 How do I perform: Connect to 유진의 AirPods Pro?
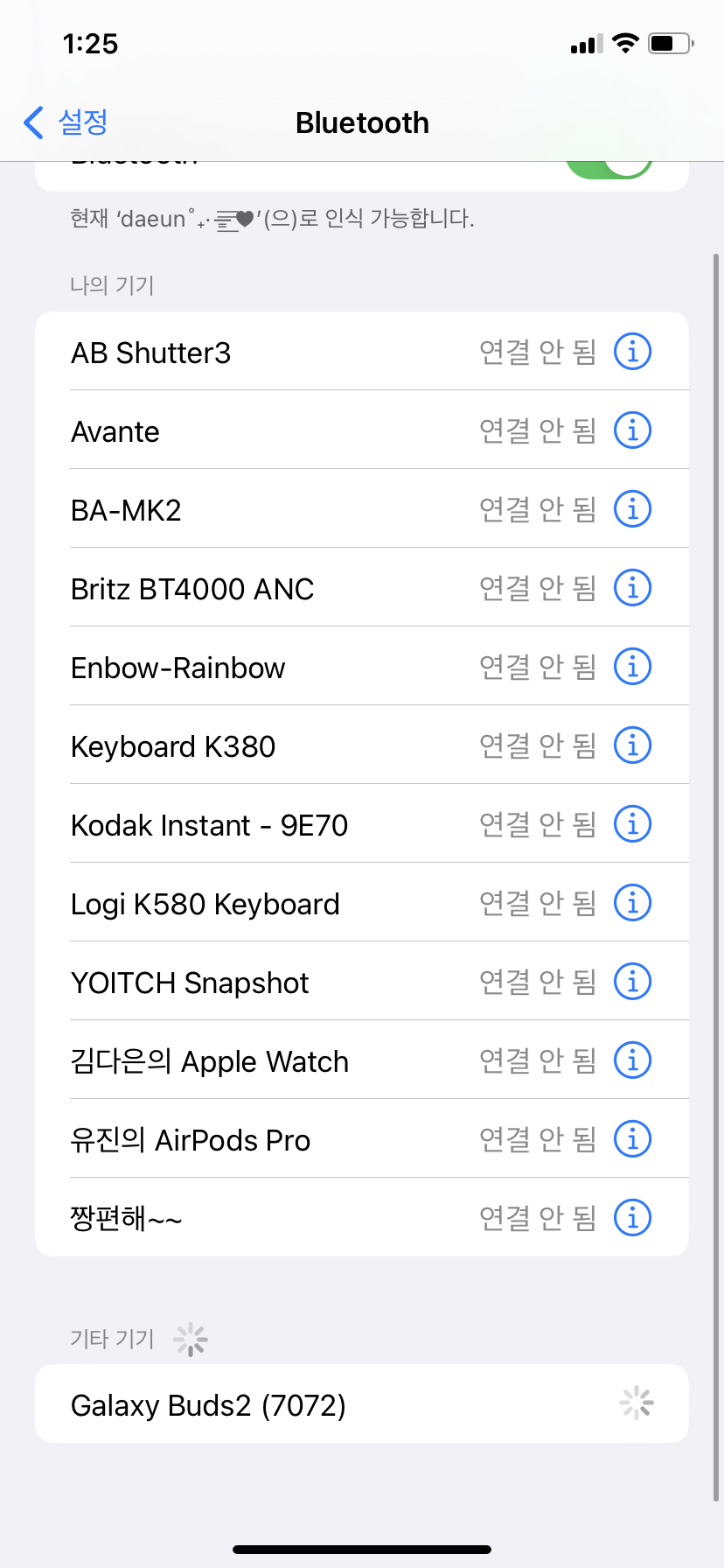[x=362, y=1139]
